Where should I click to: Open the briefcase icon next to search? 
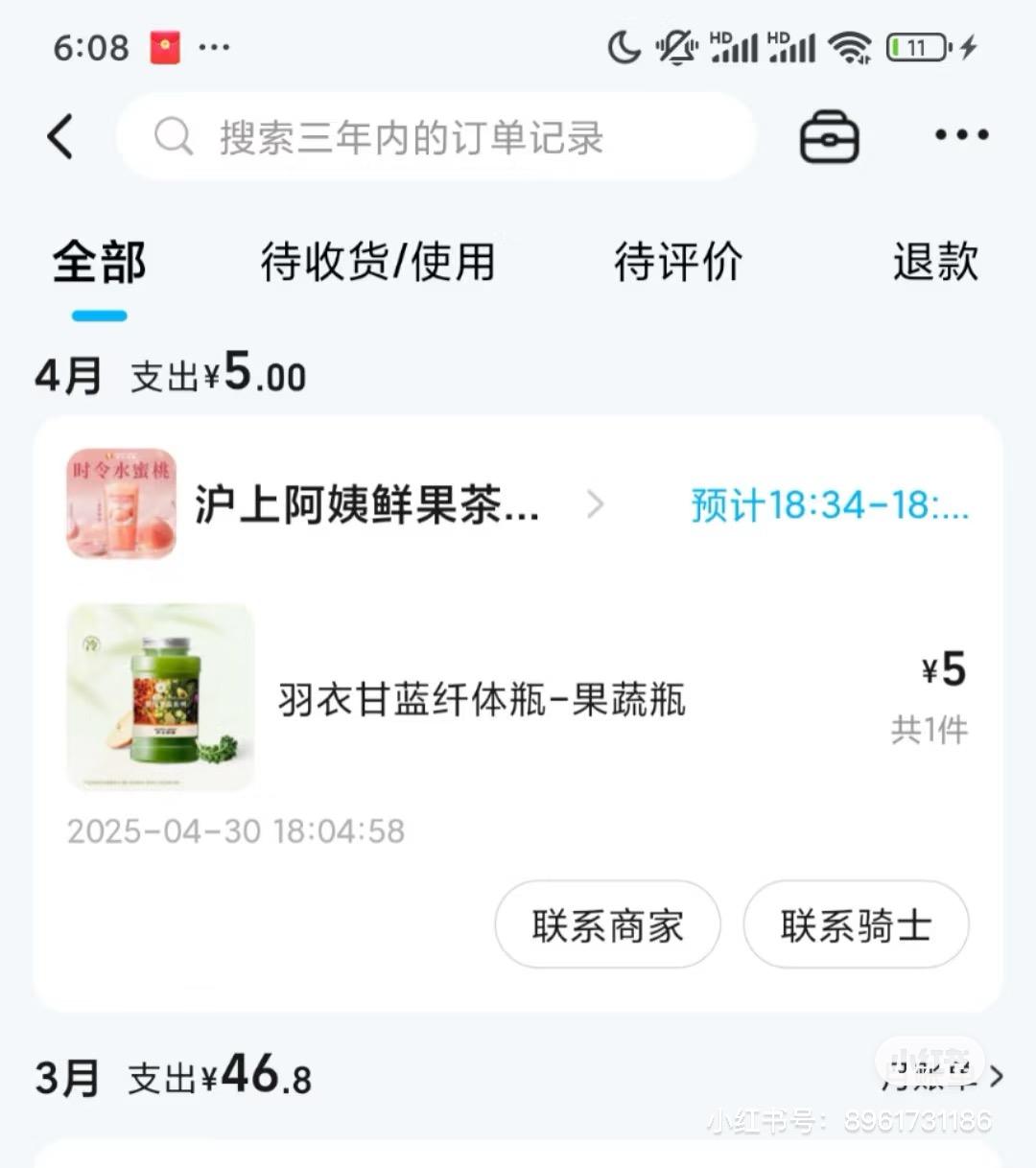coord(829,136)
